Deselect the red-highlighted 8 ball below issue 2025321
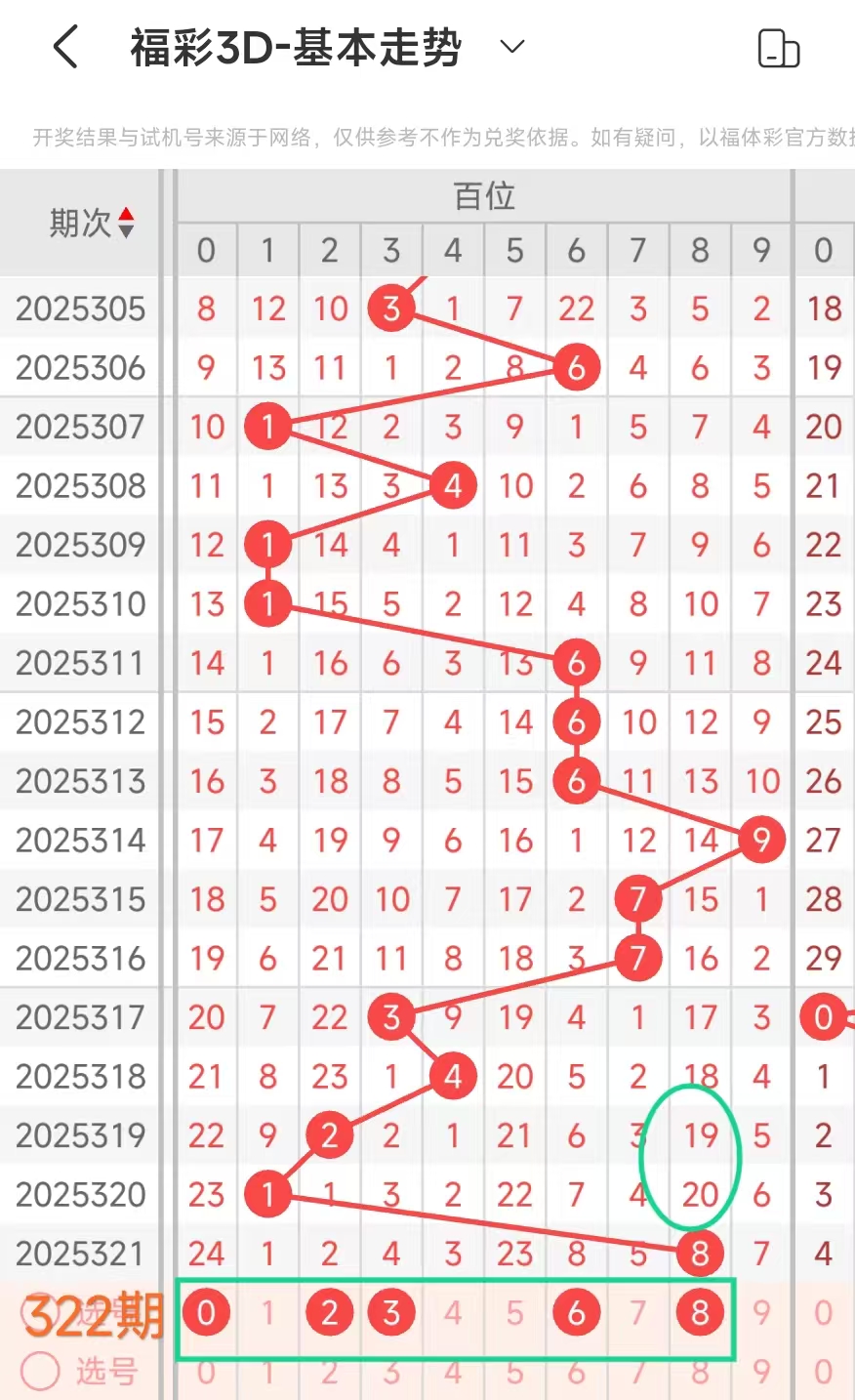855x1400 pixels. (700, 1313)
